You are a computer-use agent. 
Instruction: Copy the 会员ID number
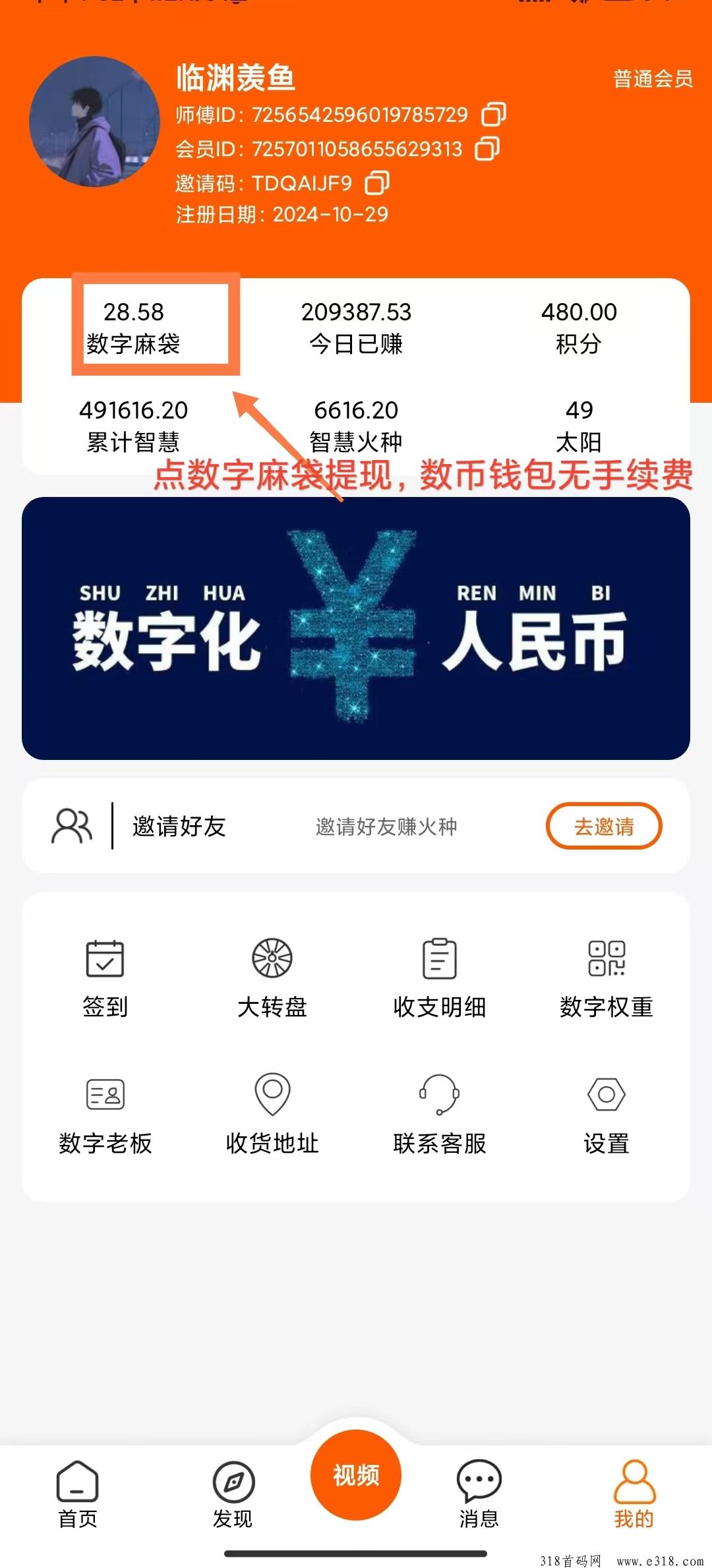click(487, 148)
